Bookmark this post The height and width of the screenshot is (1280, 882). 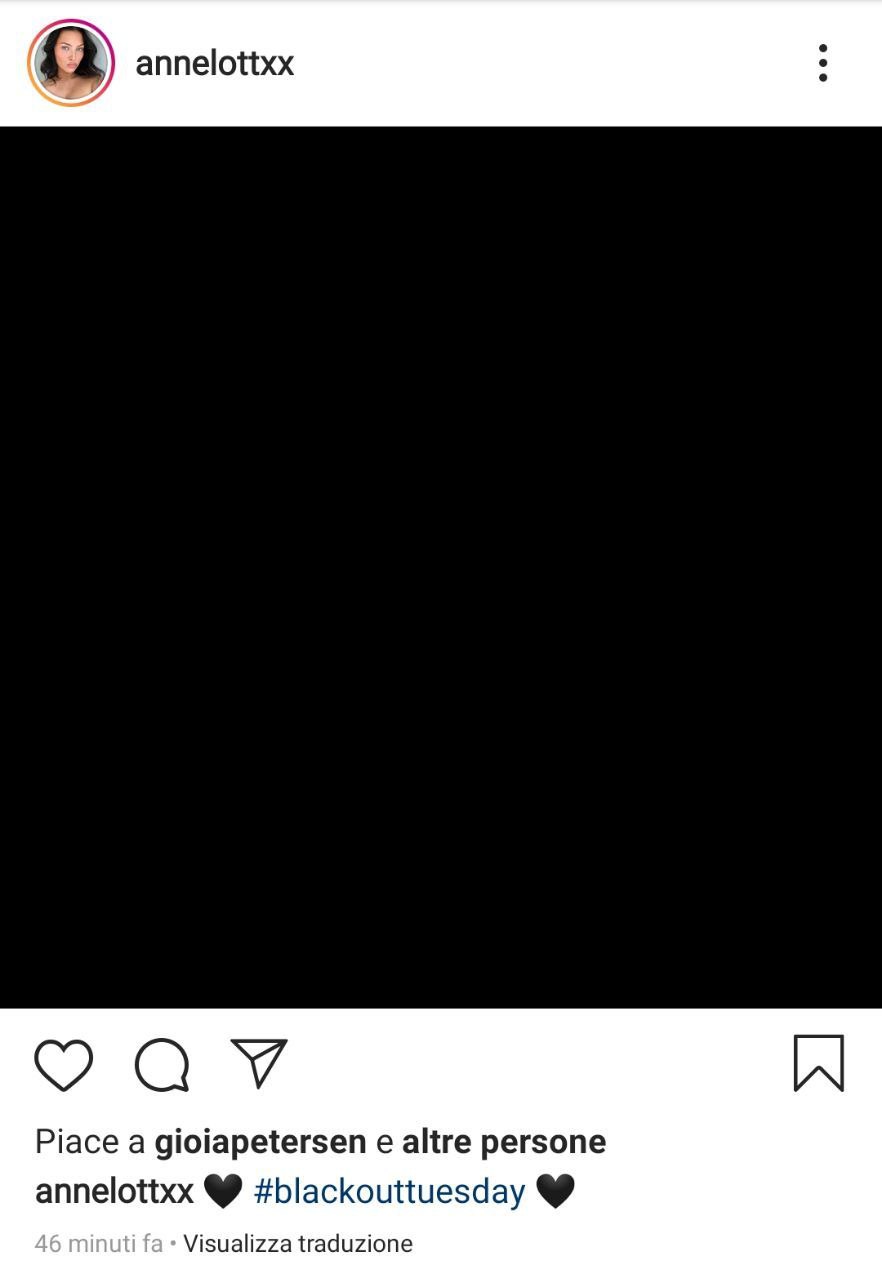(818, 1063)
